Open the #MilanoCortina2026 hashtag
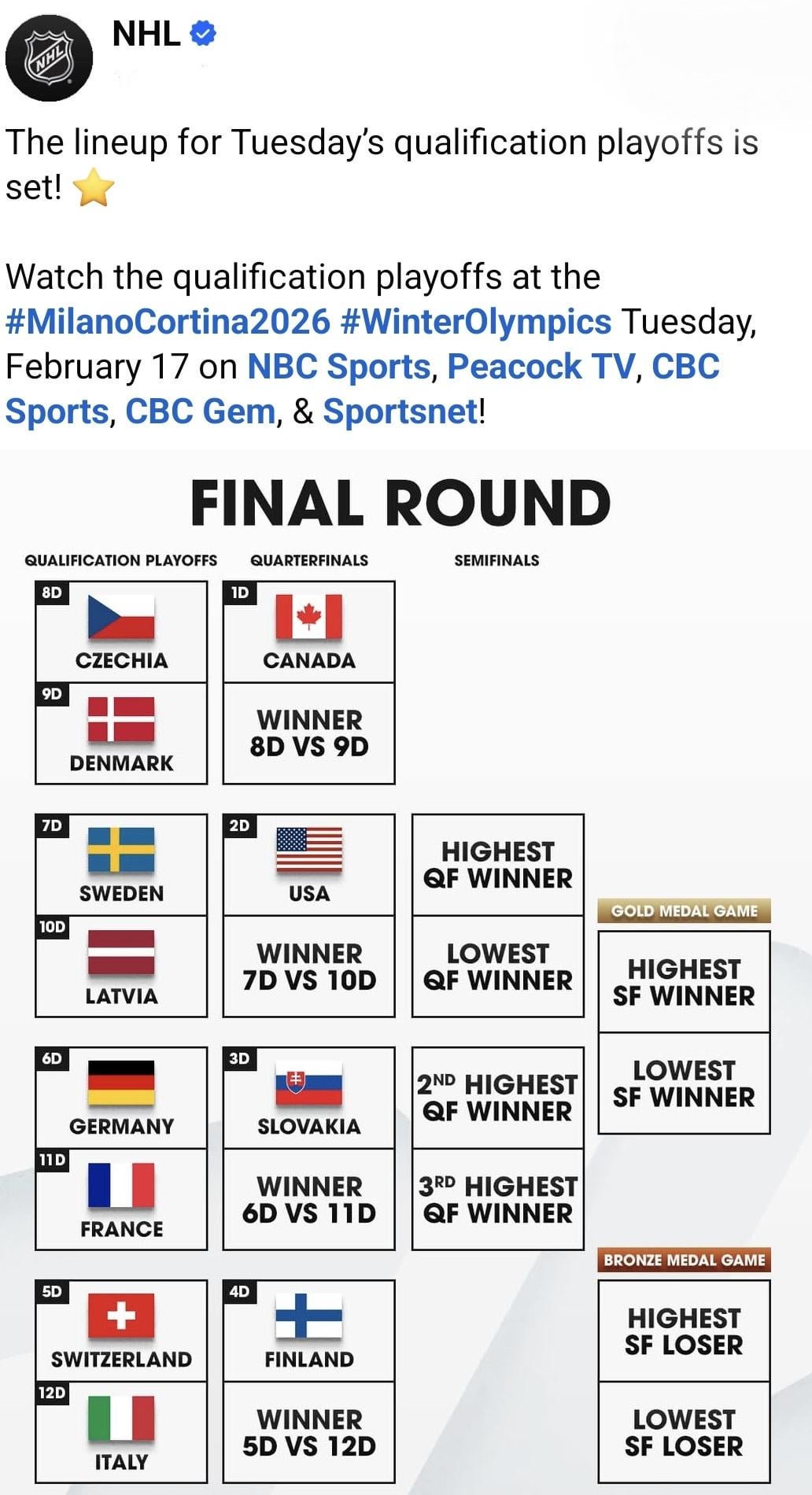812x1495 pixels. (x=168, y=322)
